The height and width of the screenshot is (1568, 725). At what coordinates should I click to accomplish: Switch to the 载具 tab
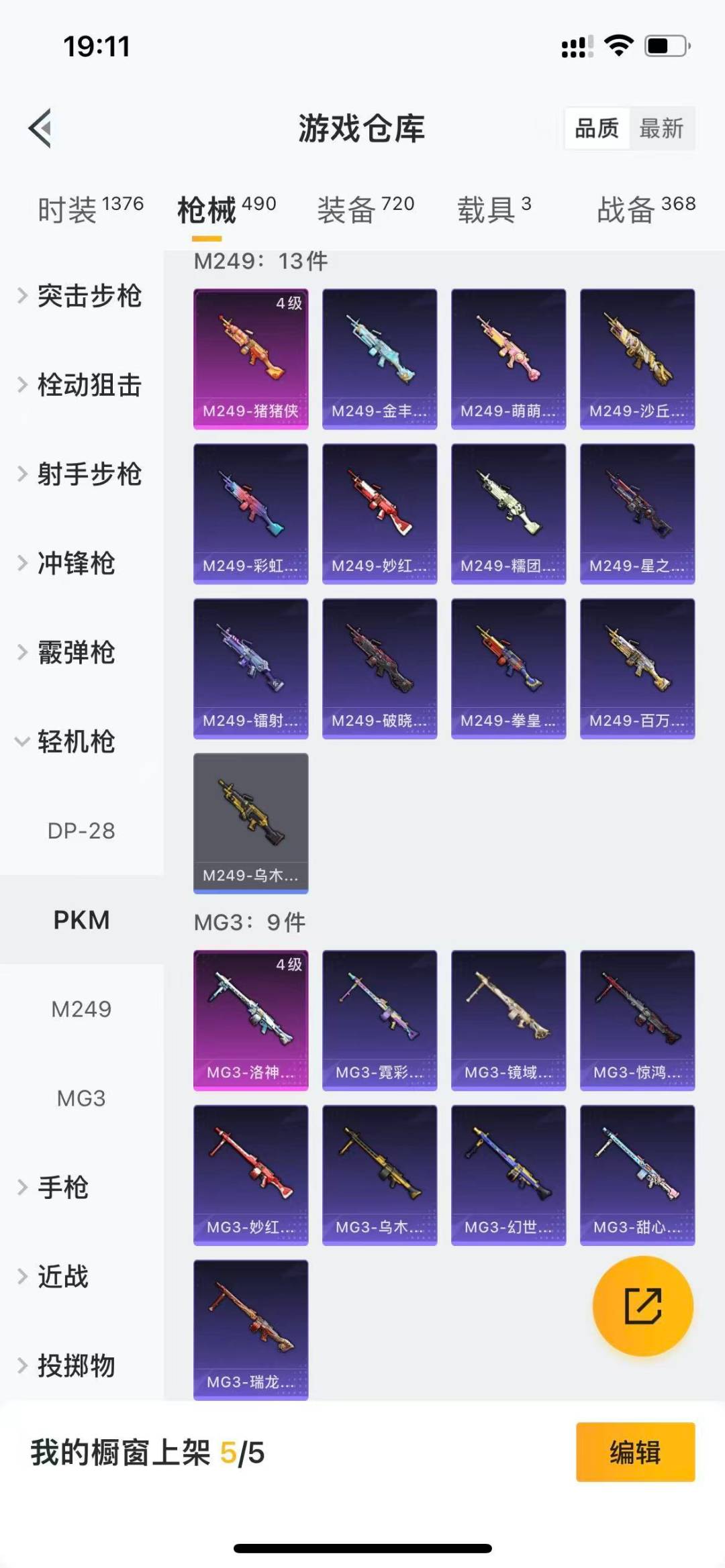point(493,209)
